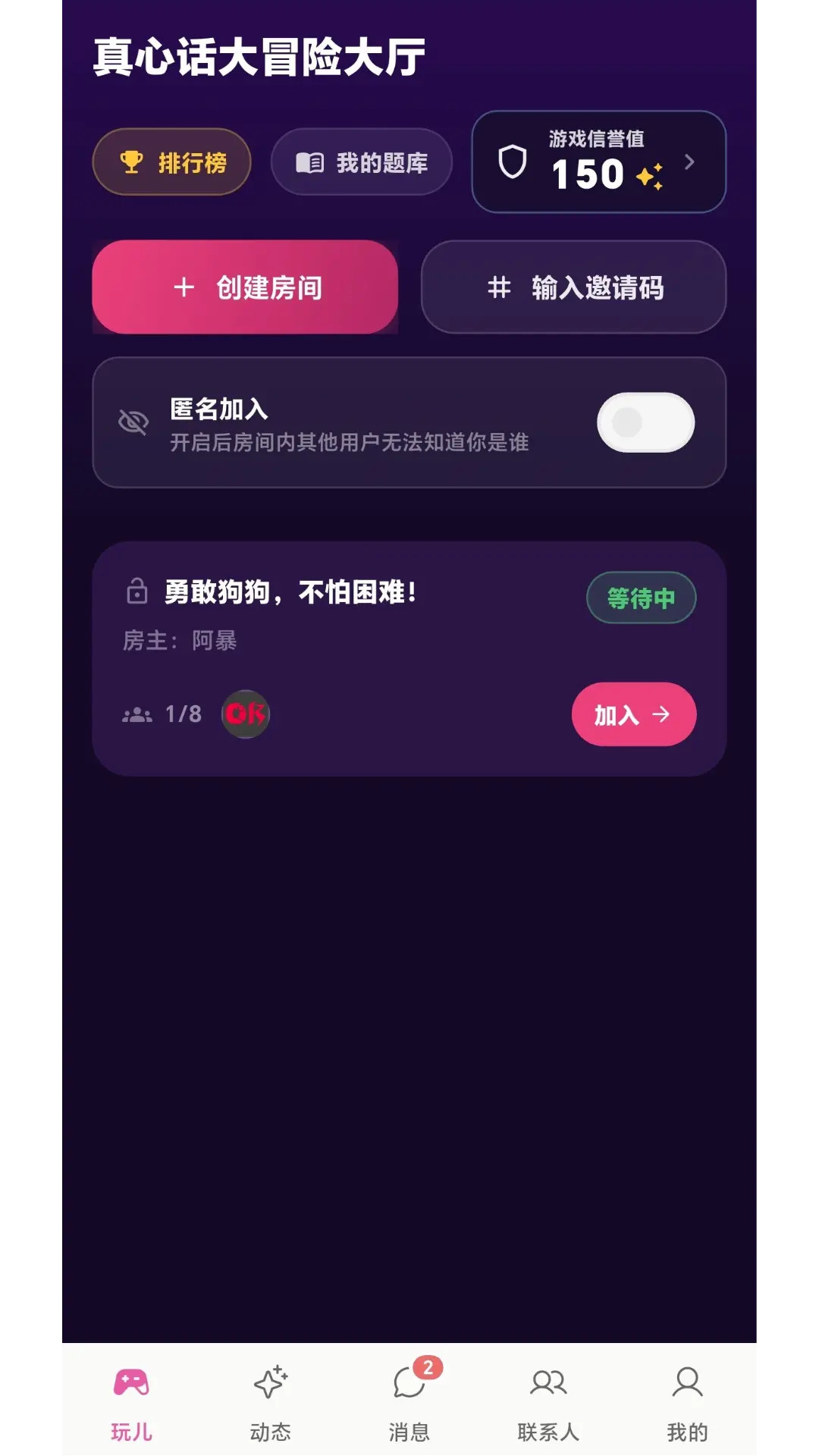Viewport: 819px width, 1456px height.
Task: Open the 排行榜 via the trophy icon
Action: click(x=132, y=161)
